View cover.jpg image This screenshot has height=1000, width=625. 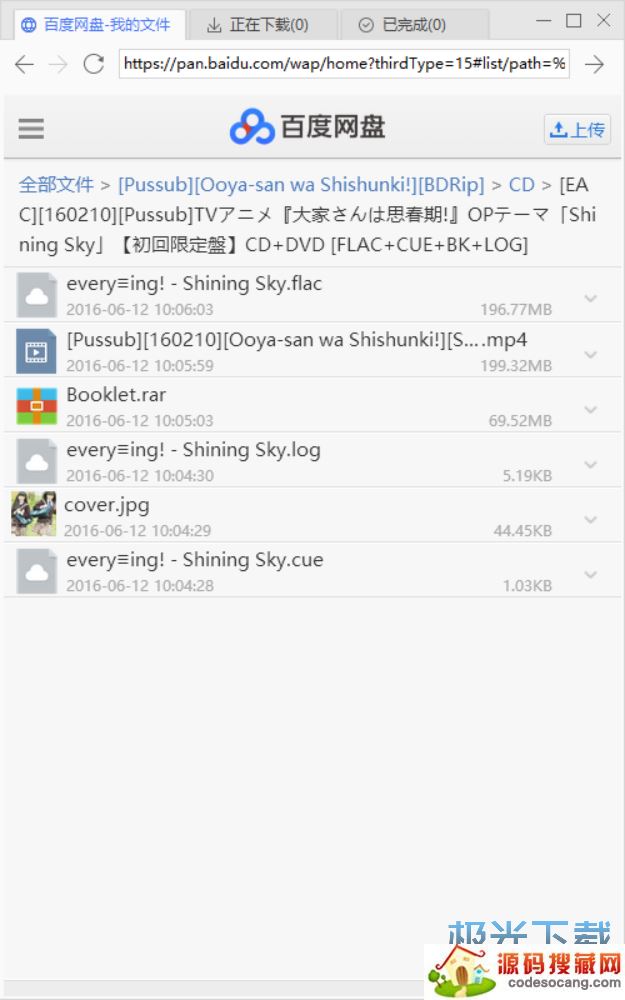(106, 505)
